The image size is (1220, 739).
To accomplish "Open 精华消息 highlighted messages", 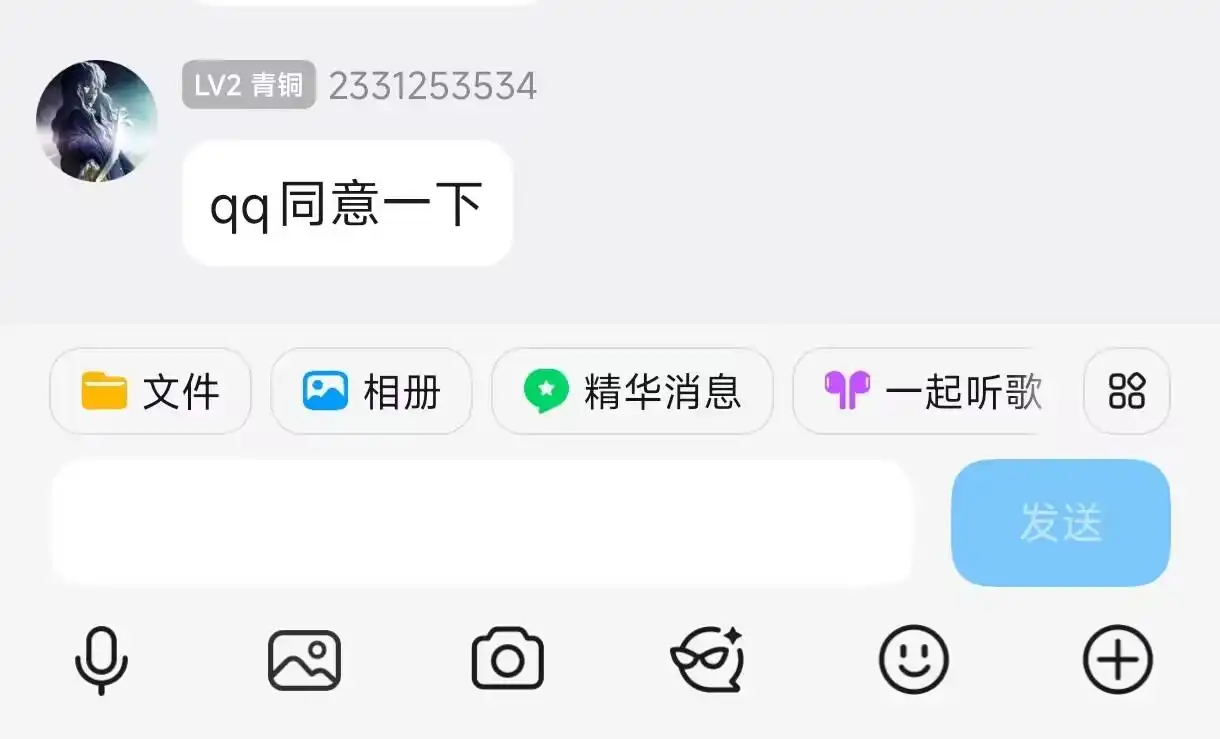I will 632,391.
